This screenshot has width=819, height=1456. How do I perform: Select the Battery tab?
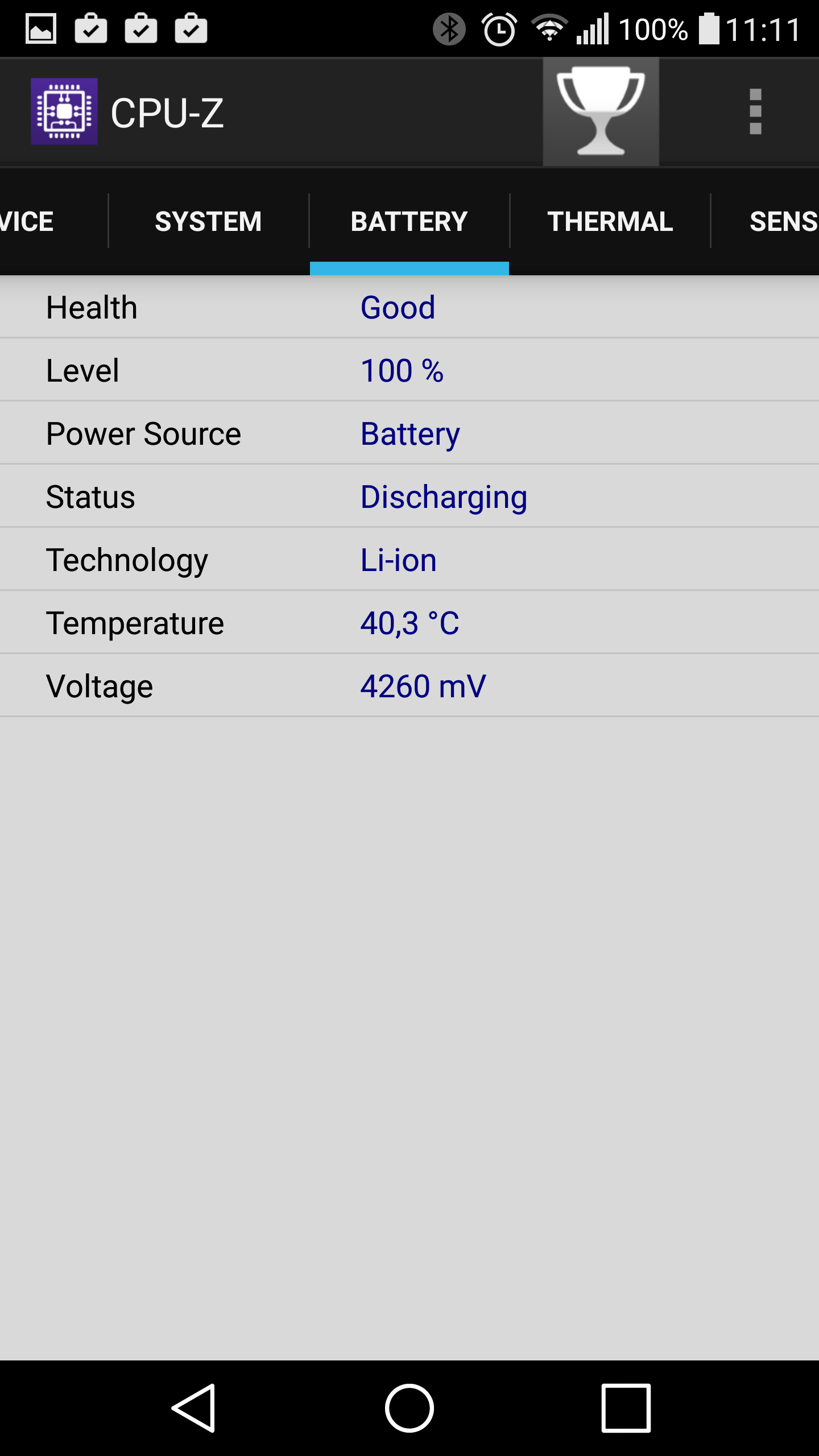click(x=409, y=222)
